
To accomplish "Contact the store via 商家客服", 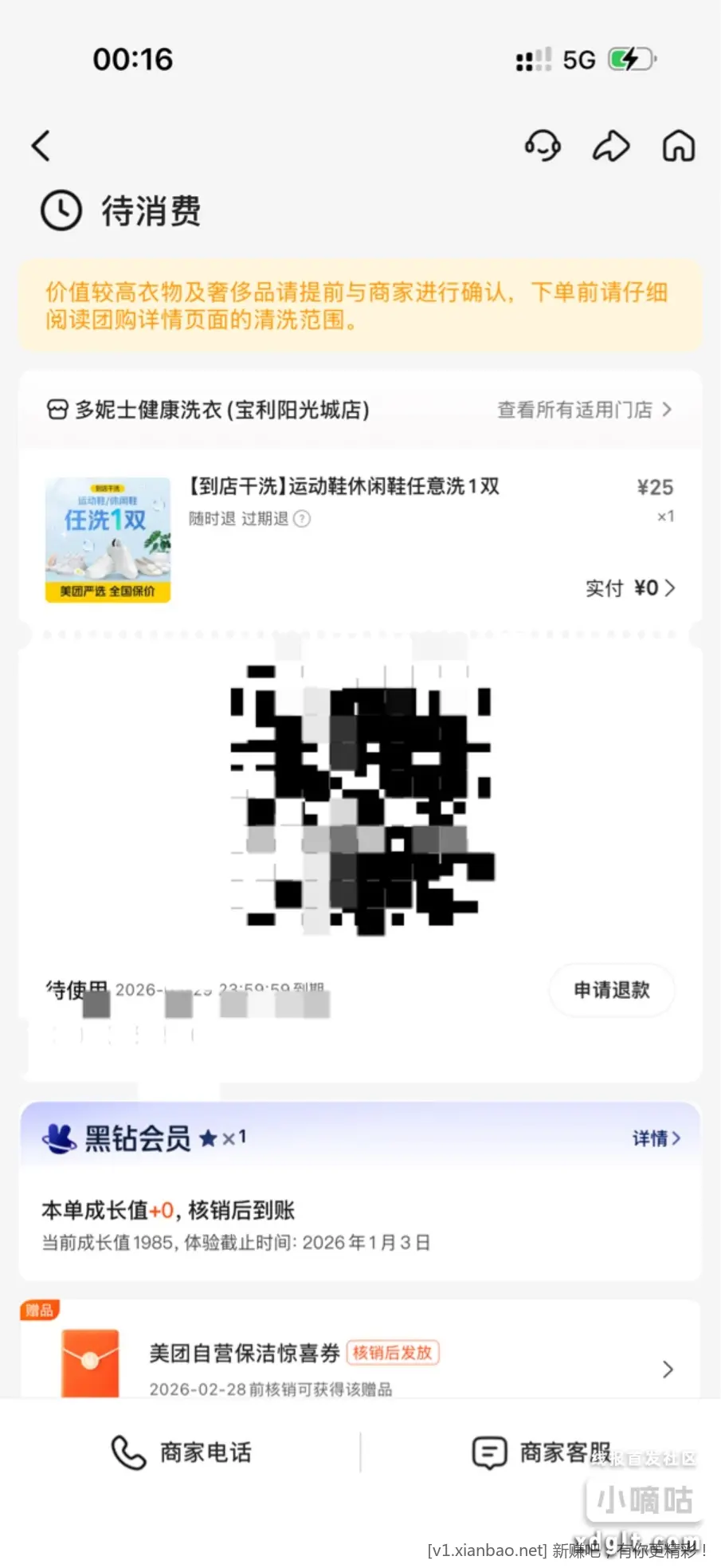I will tap(542, 1452).
